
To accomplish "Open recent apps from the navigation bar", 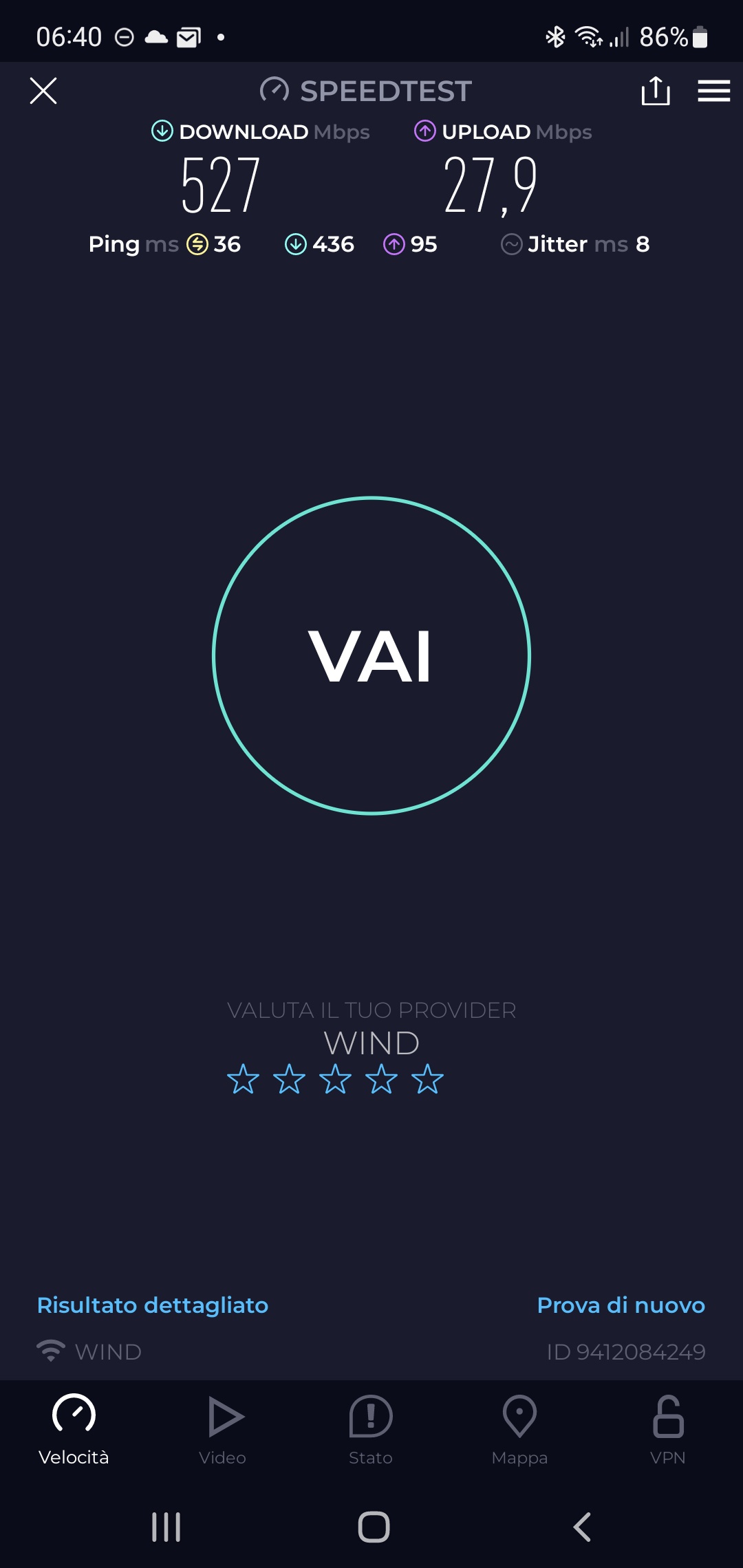I will tap(166, 1527).
